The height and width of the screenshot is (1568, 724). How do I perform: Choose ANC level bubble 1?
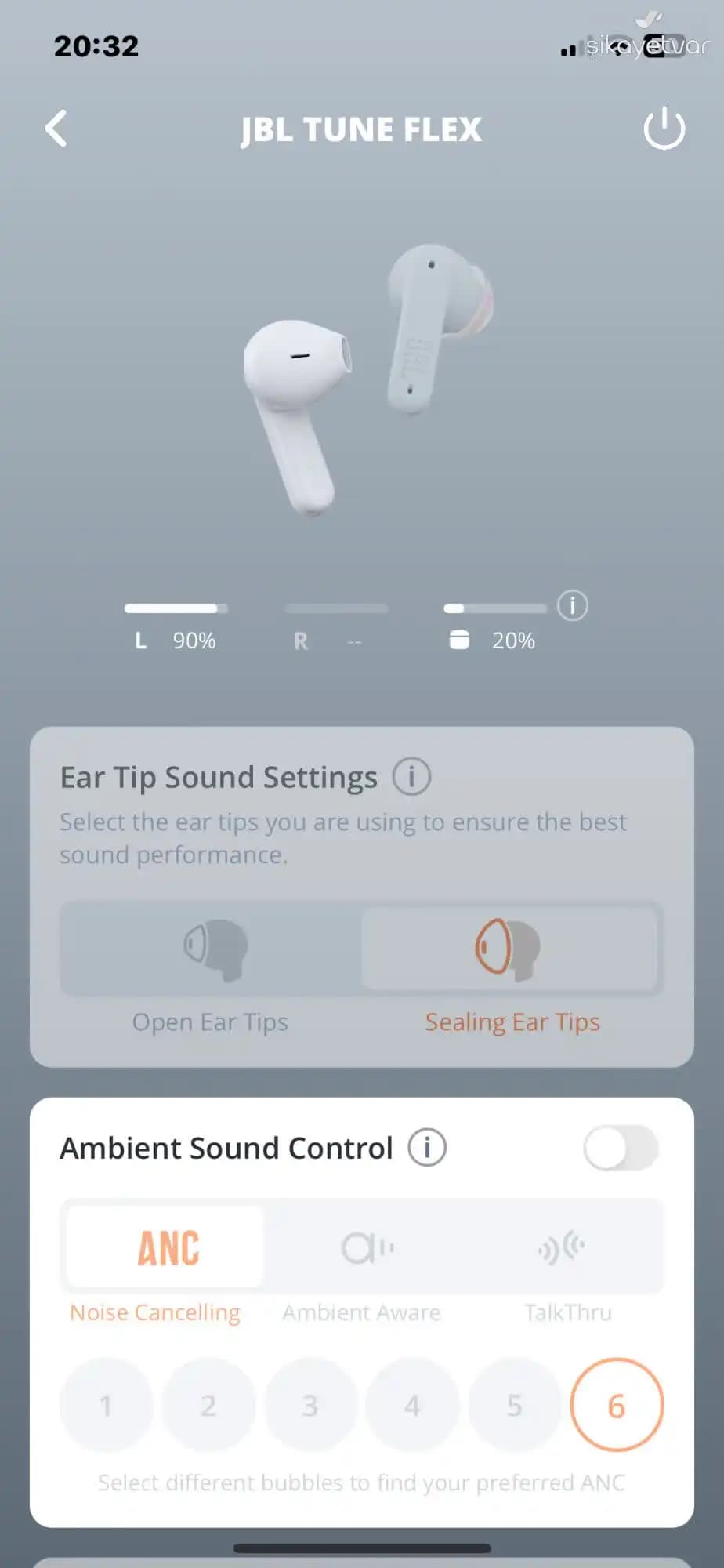(x=106, y=1406)
